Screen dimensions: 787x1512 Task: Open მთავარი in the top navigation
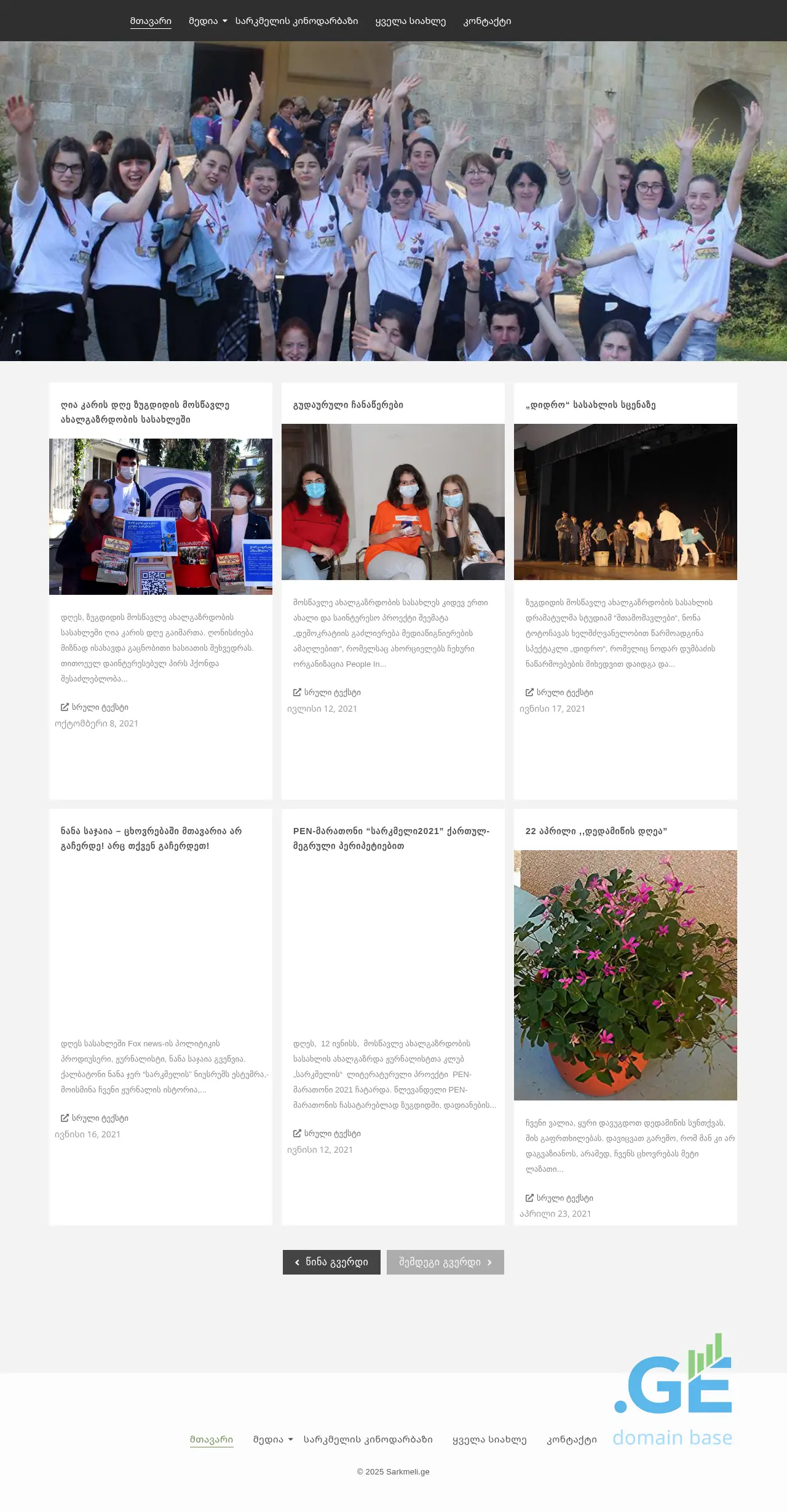tap(151, 21)
